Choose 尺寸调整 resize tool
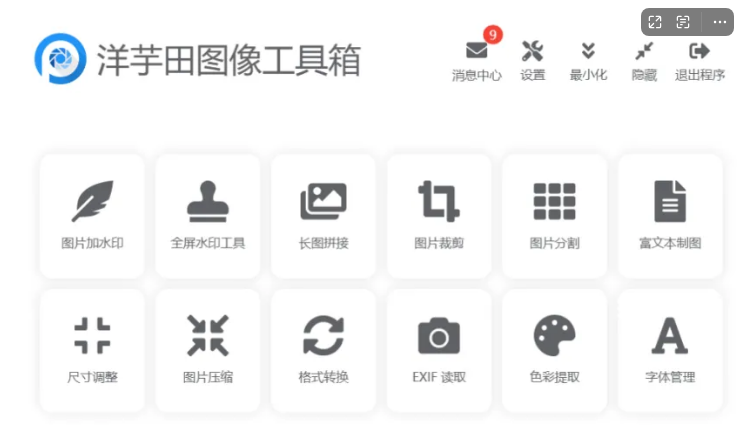Screen dimensions: 740x425 pyautogui.click(x=92, y=350)
